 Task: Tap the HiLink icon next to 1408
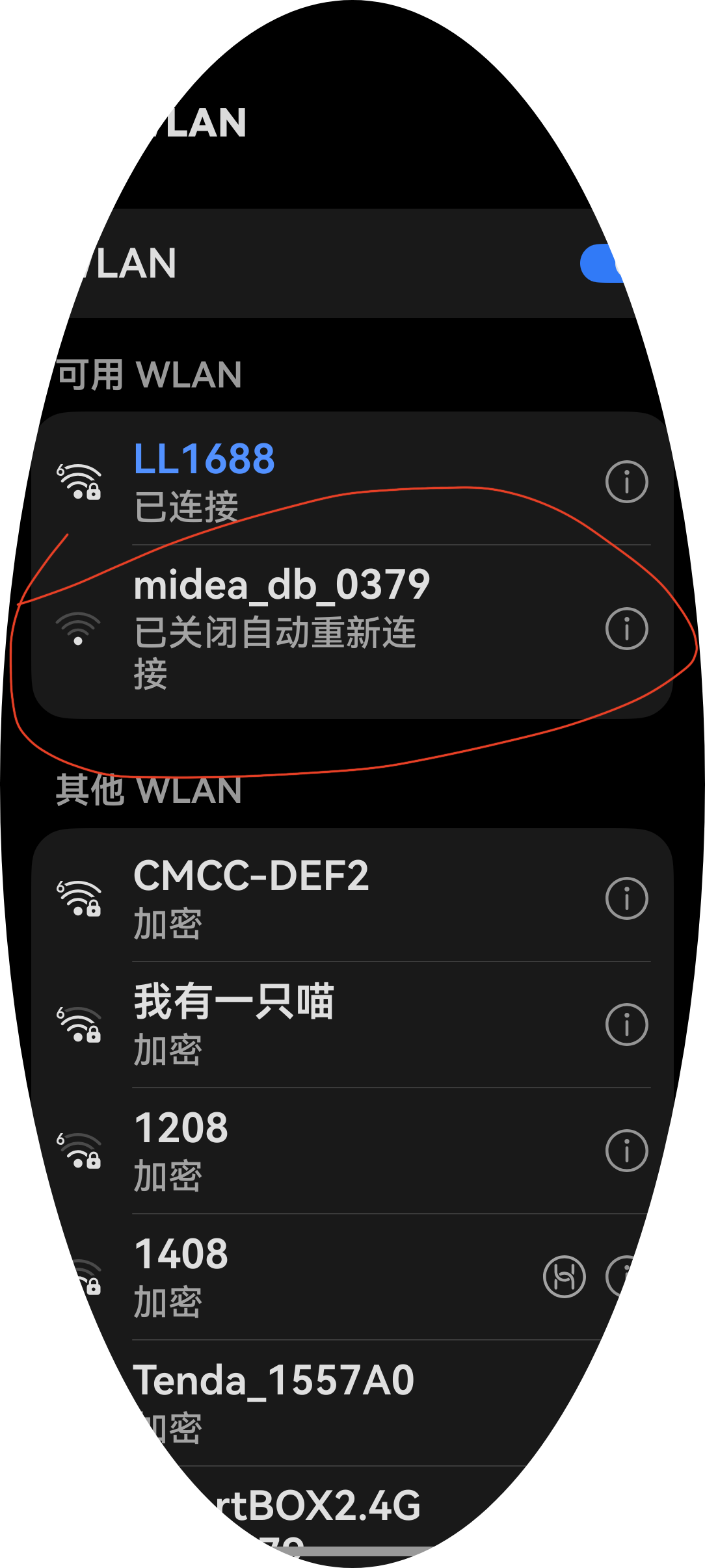(x=563, y=1275)
